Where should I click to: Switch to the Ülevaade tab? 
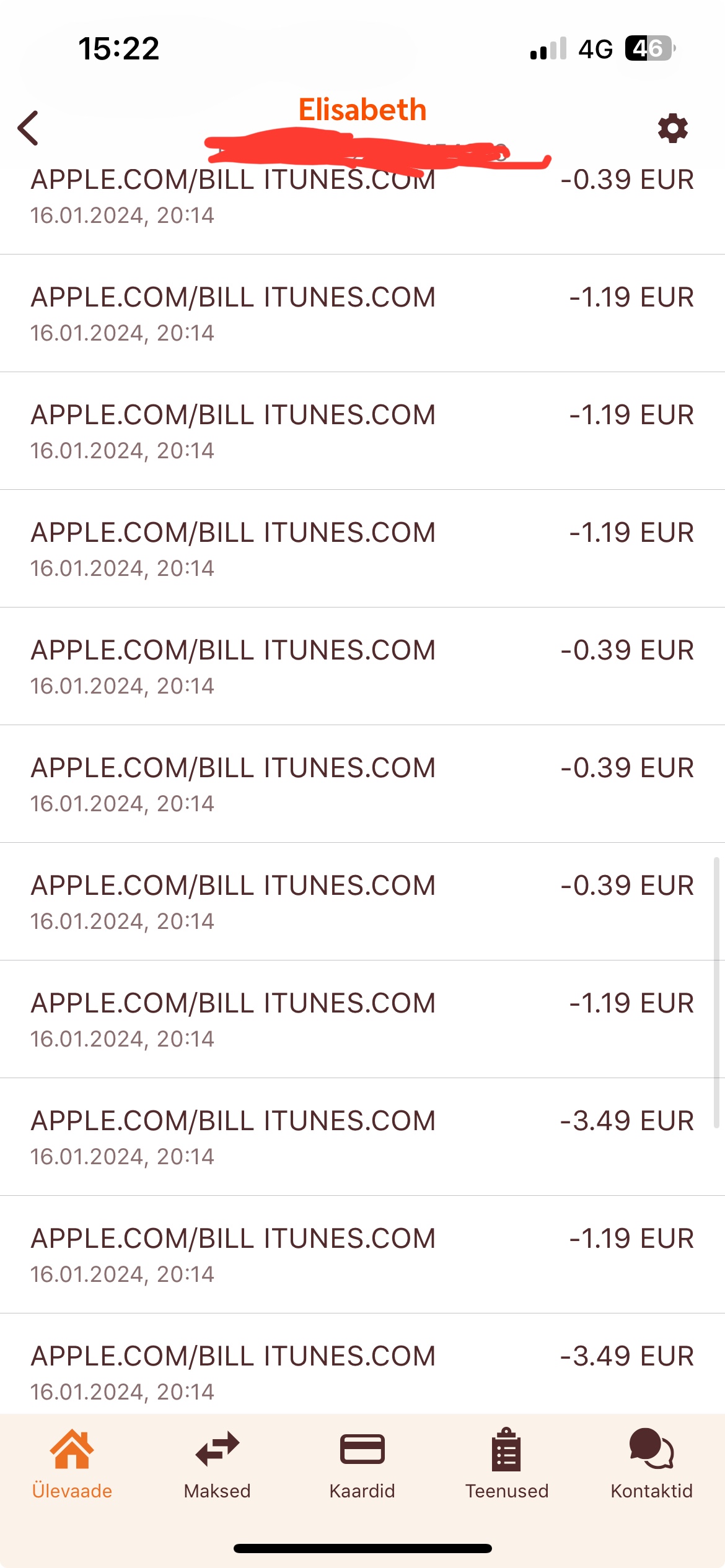click(72, 1464)
